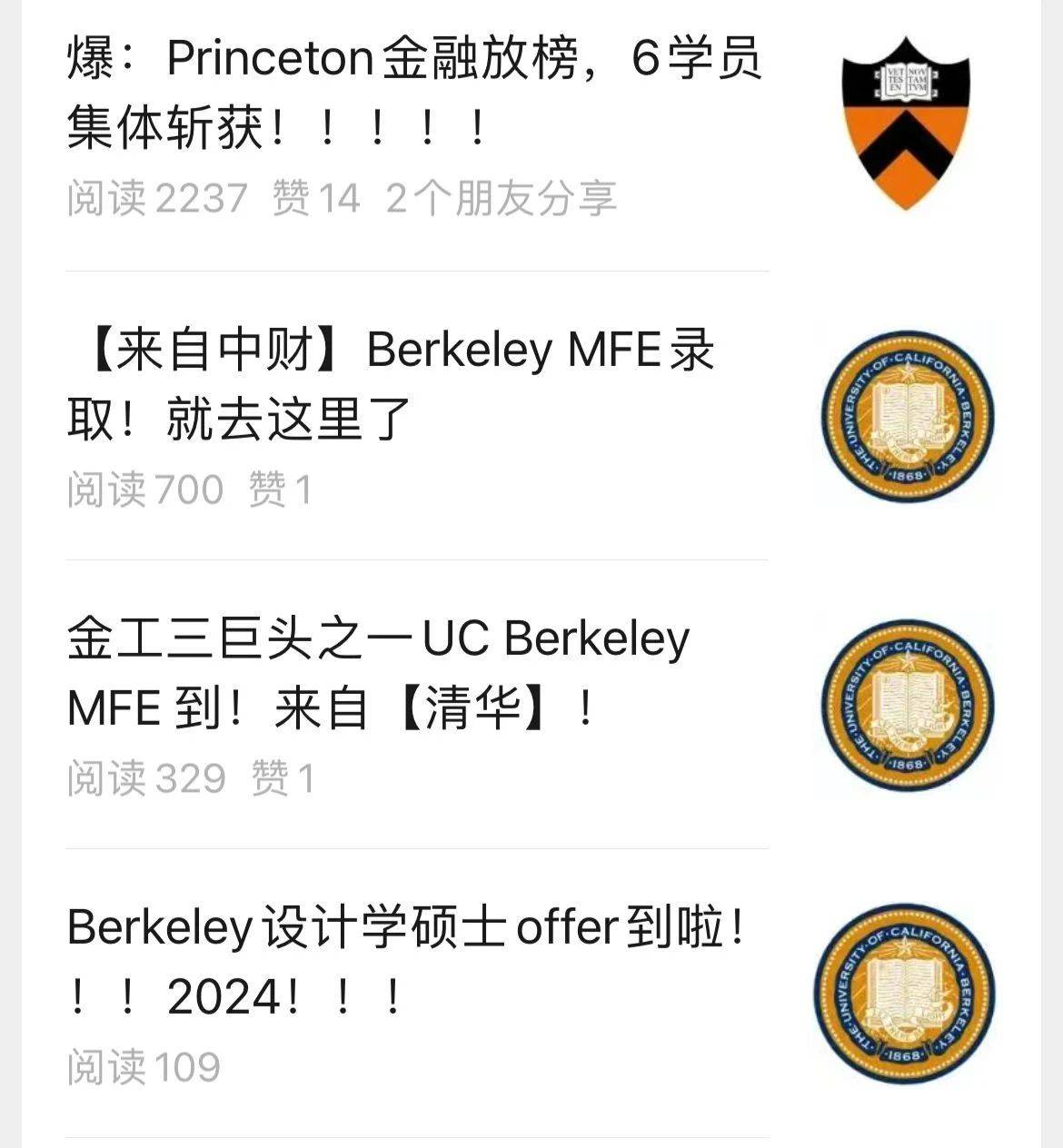Open Berkeley设计学硕士offer article
Image resolution: width=1063 pixels, height=1148 pixels.
[x=406, y=961]
